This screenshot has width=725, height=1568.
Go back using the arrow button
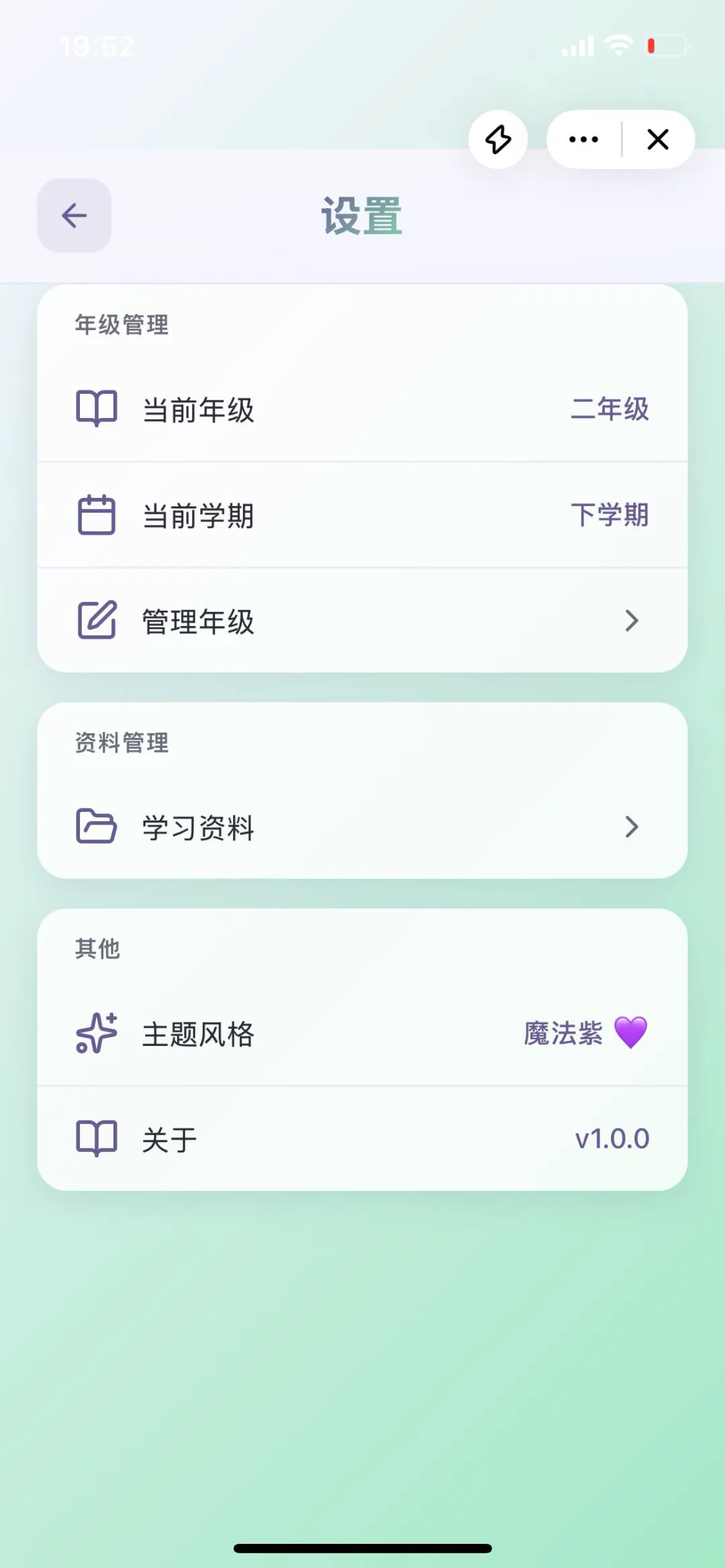74,215
